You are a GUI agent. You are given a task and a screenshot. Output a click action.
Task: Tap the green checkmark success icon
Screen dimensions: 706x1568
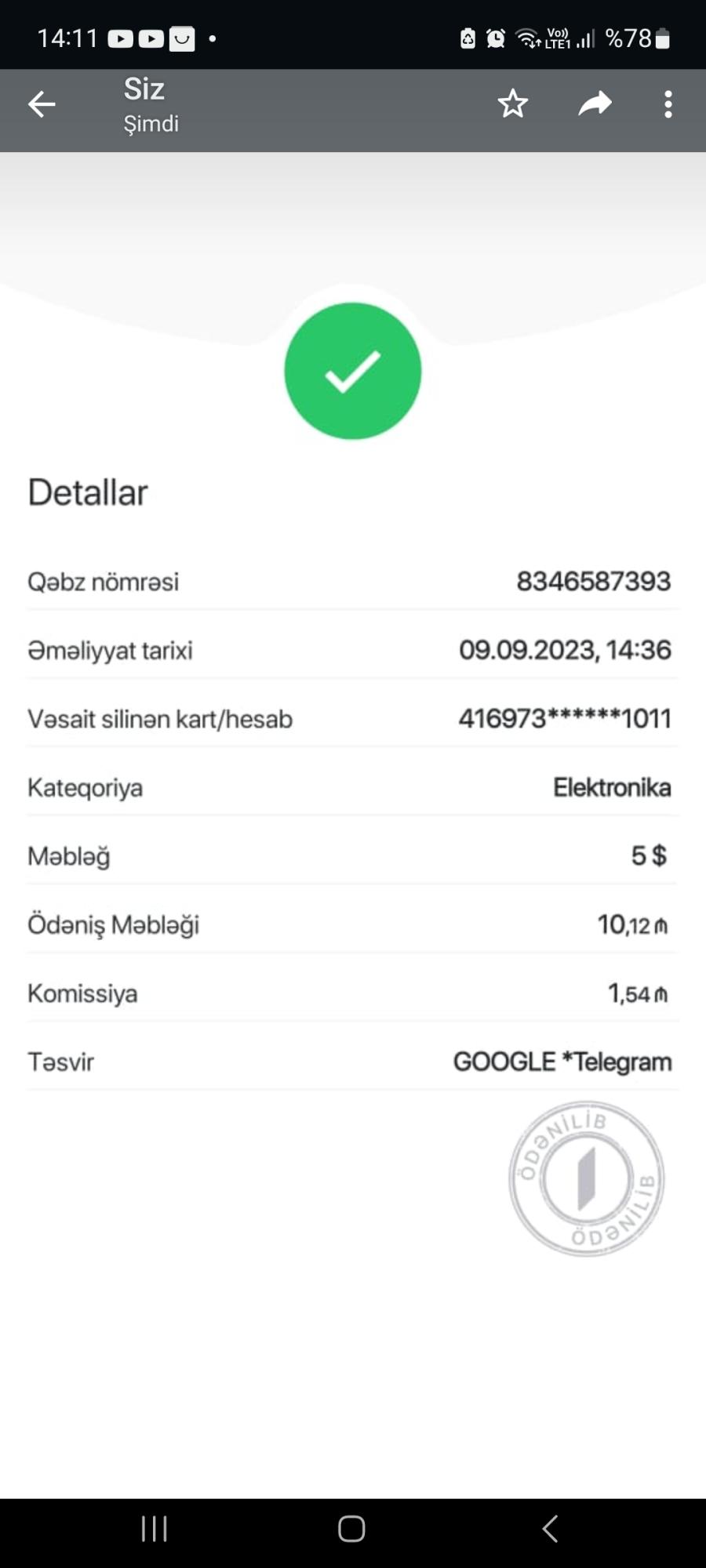353,372
